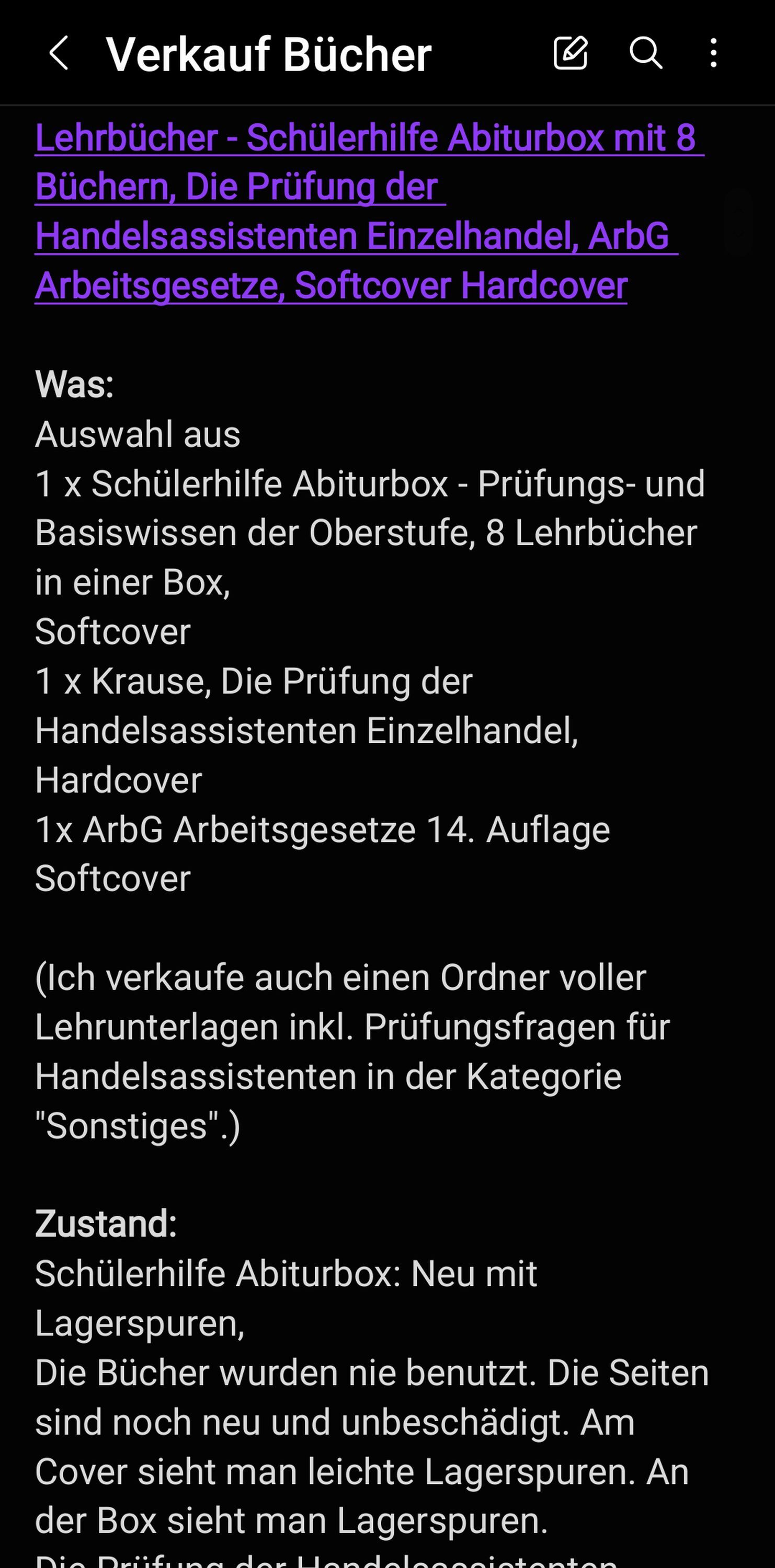Go back from the Verkauf Bücher note
The height and width of the screenshot is (1568, 775).
(59, 53)
